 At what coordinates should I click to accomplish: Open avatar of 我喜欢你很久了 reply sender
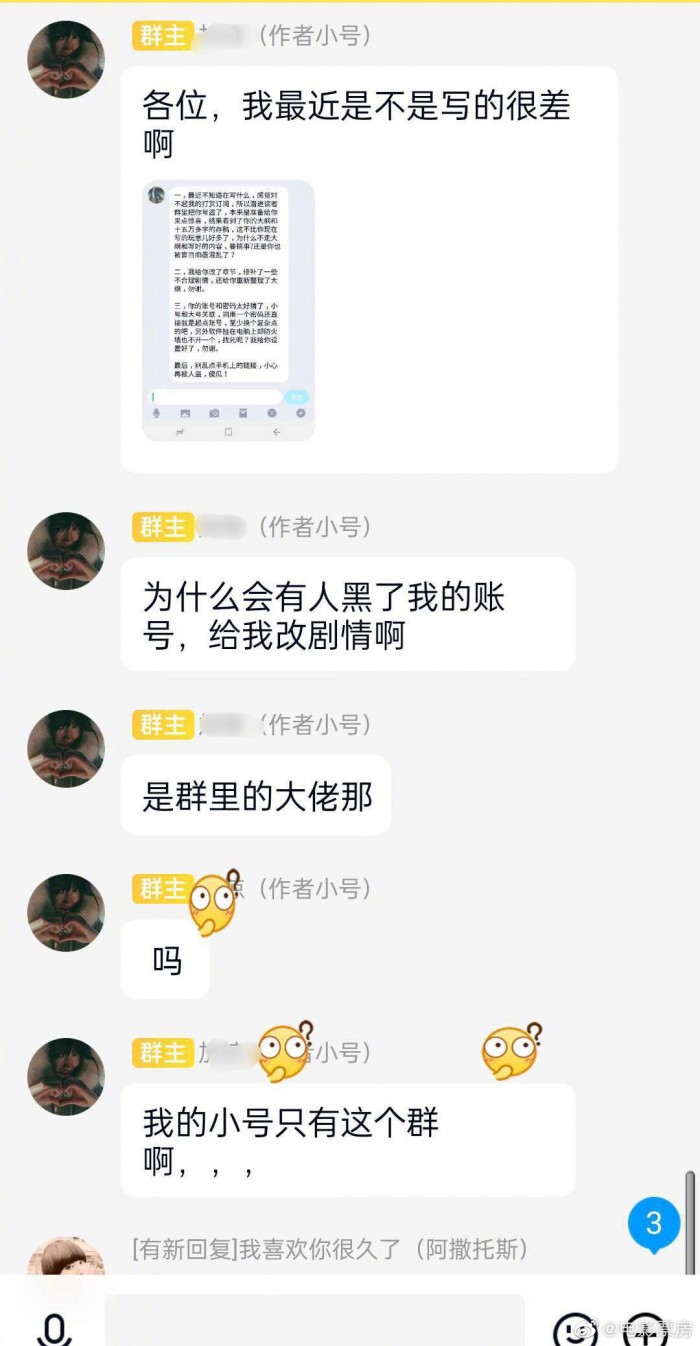point(66,1258)
